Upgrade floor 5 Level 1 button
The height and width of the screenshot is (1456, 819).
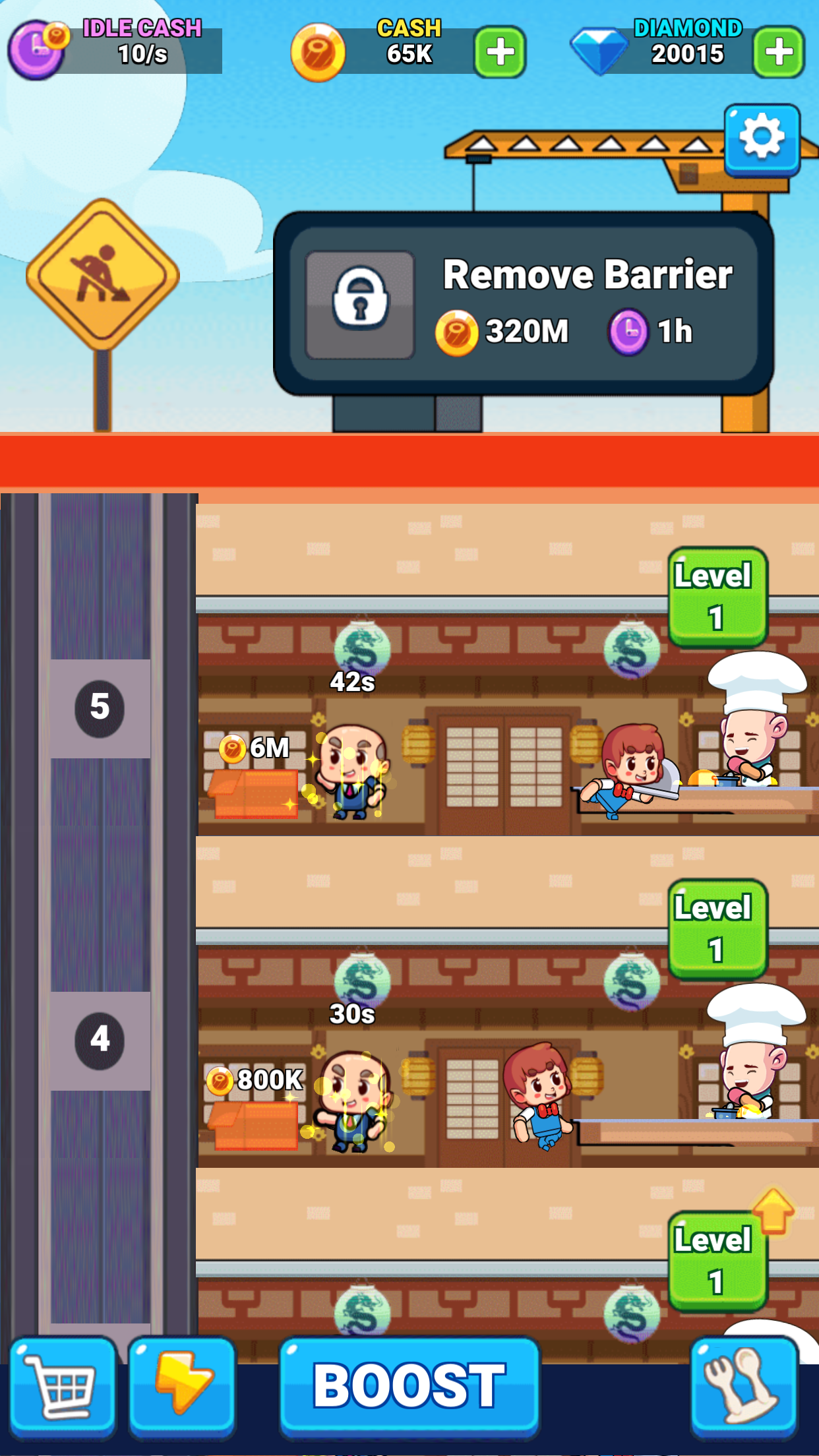click(x=717, y=597)
